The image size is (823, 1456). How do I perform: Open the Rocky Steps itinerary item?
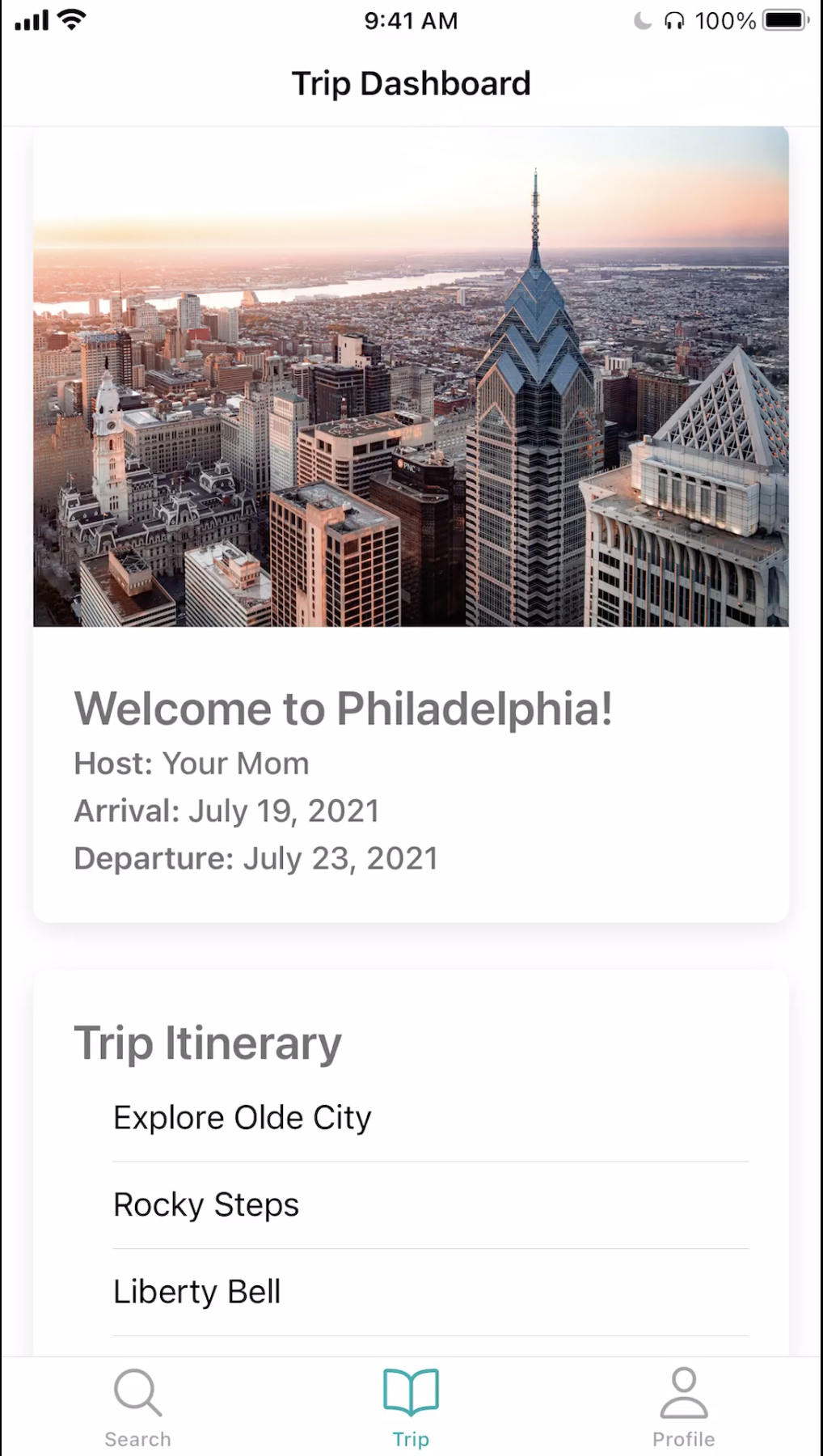pyautogui.click(x=431, y=1205)
